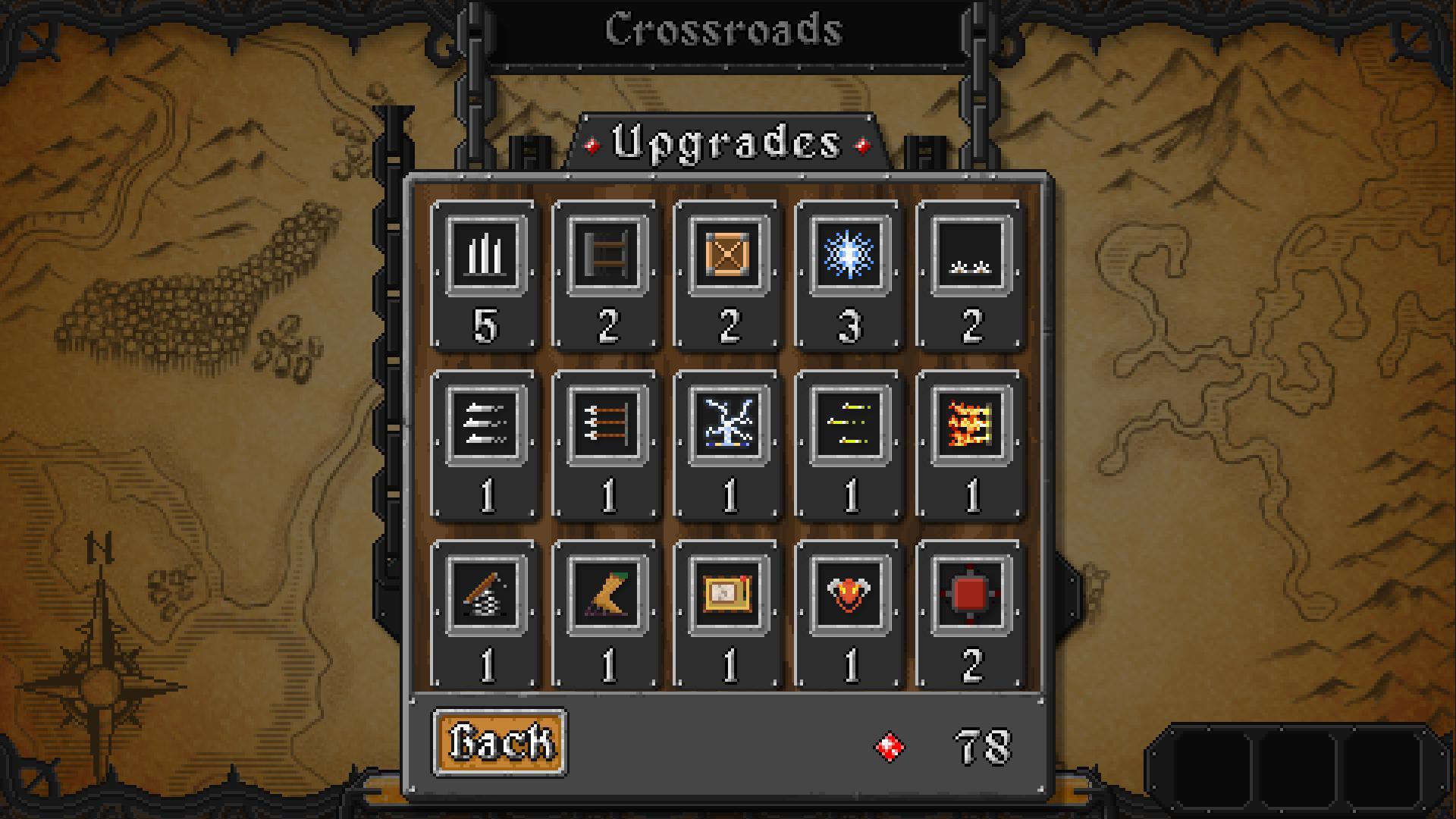Go back using the Back button
Screen dimensions: 1456x819
click(500, 742)
